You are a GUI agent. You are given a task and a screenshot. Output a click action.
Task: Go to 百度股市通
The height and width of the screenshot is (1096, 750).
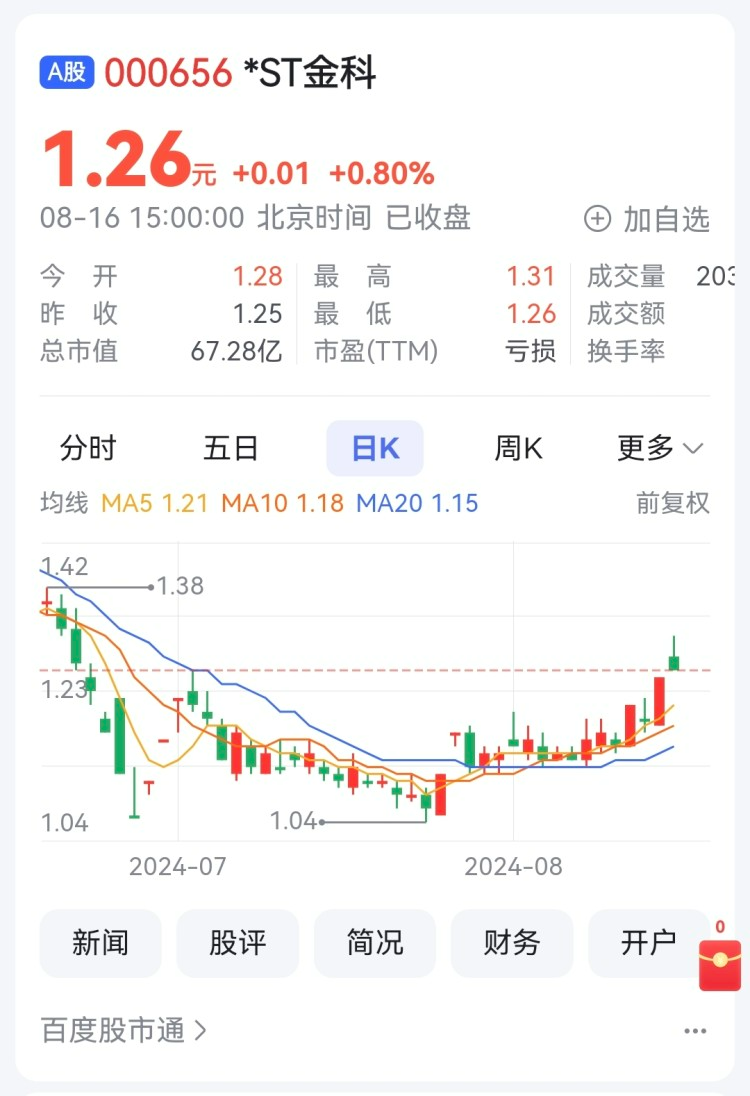[x=124, y=1030]
